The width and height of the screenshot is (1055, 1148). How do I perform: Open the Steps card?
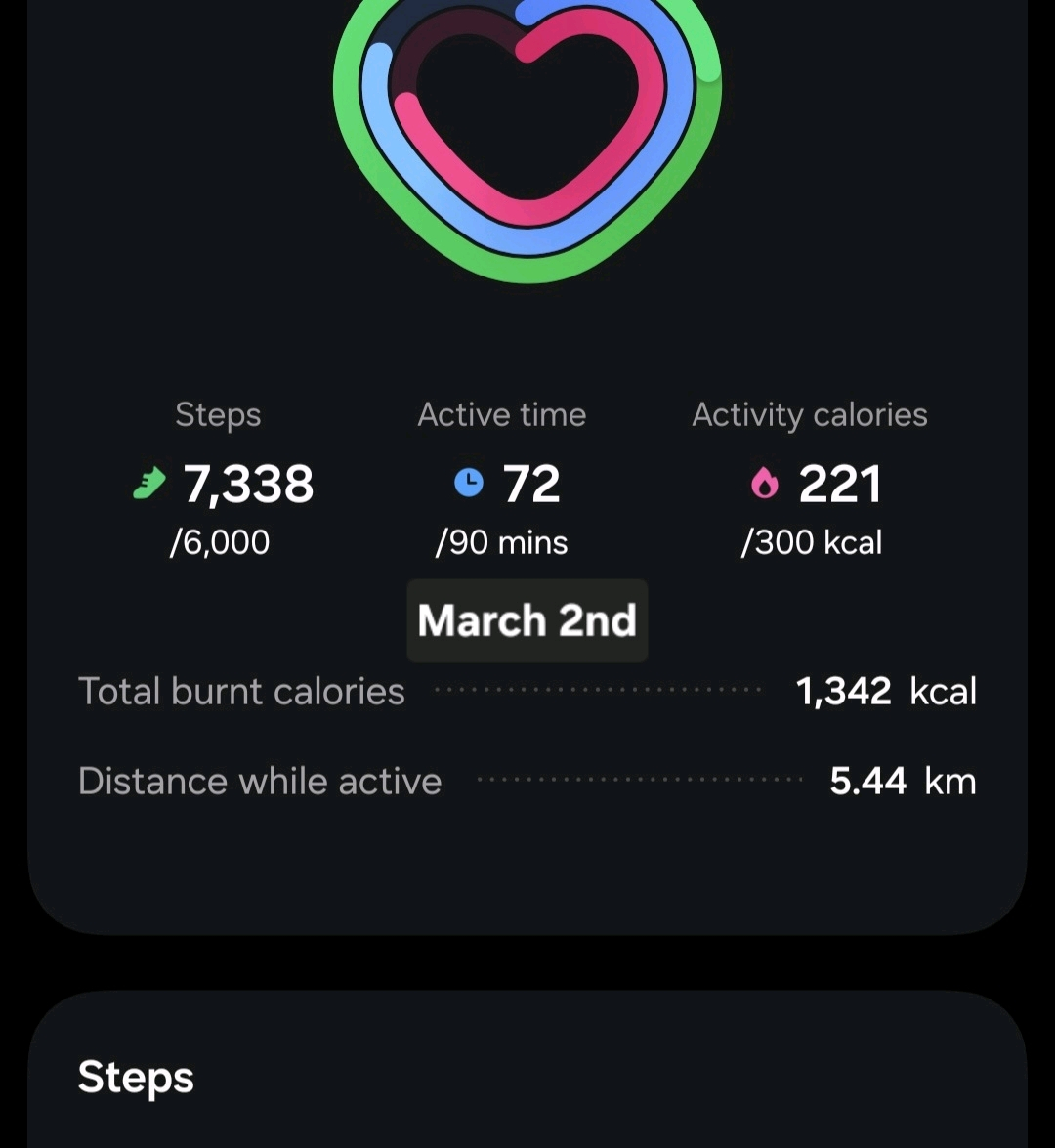click(136, 1078)
